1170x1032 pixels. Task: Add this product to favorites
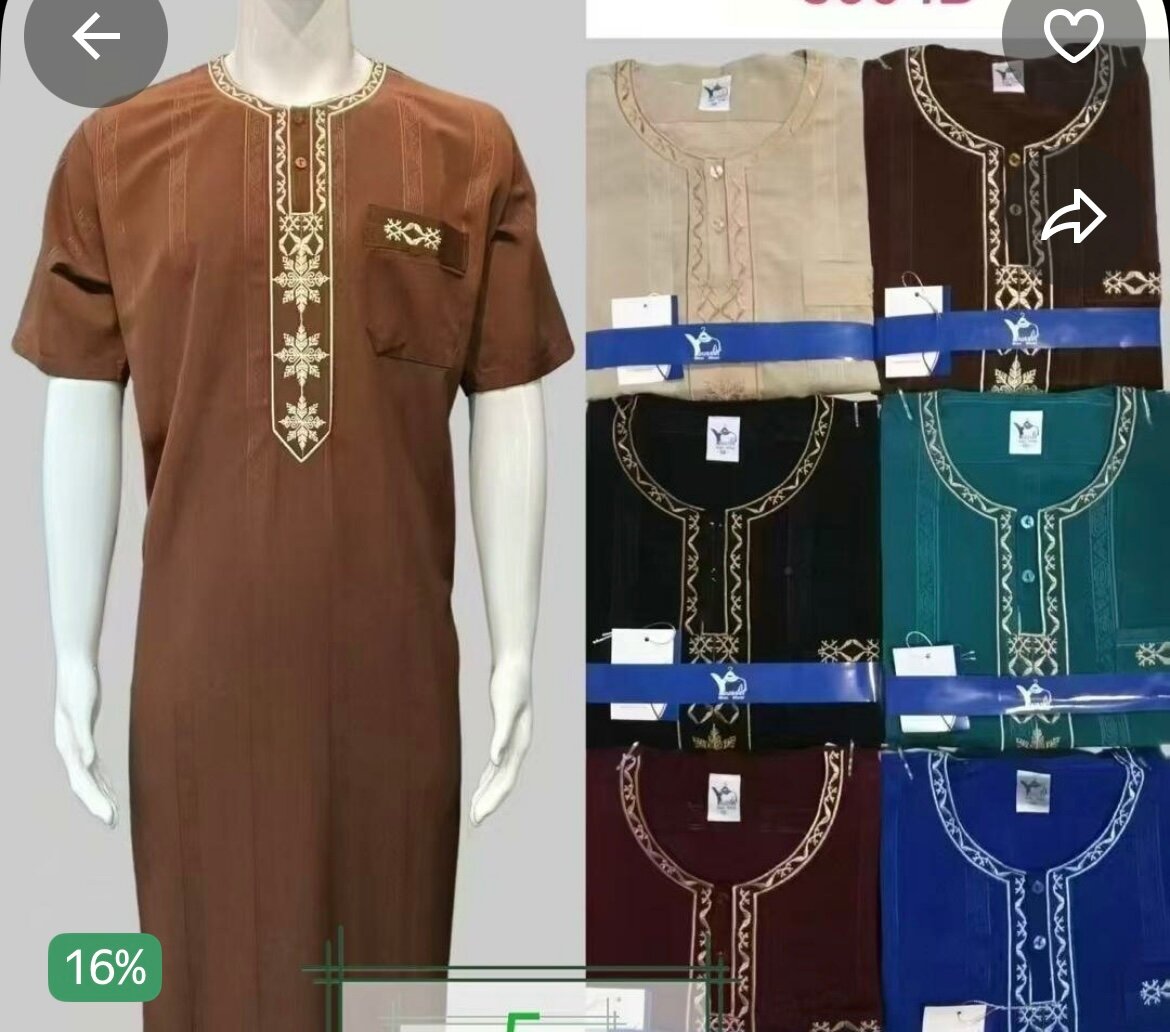point(1073,37)
